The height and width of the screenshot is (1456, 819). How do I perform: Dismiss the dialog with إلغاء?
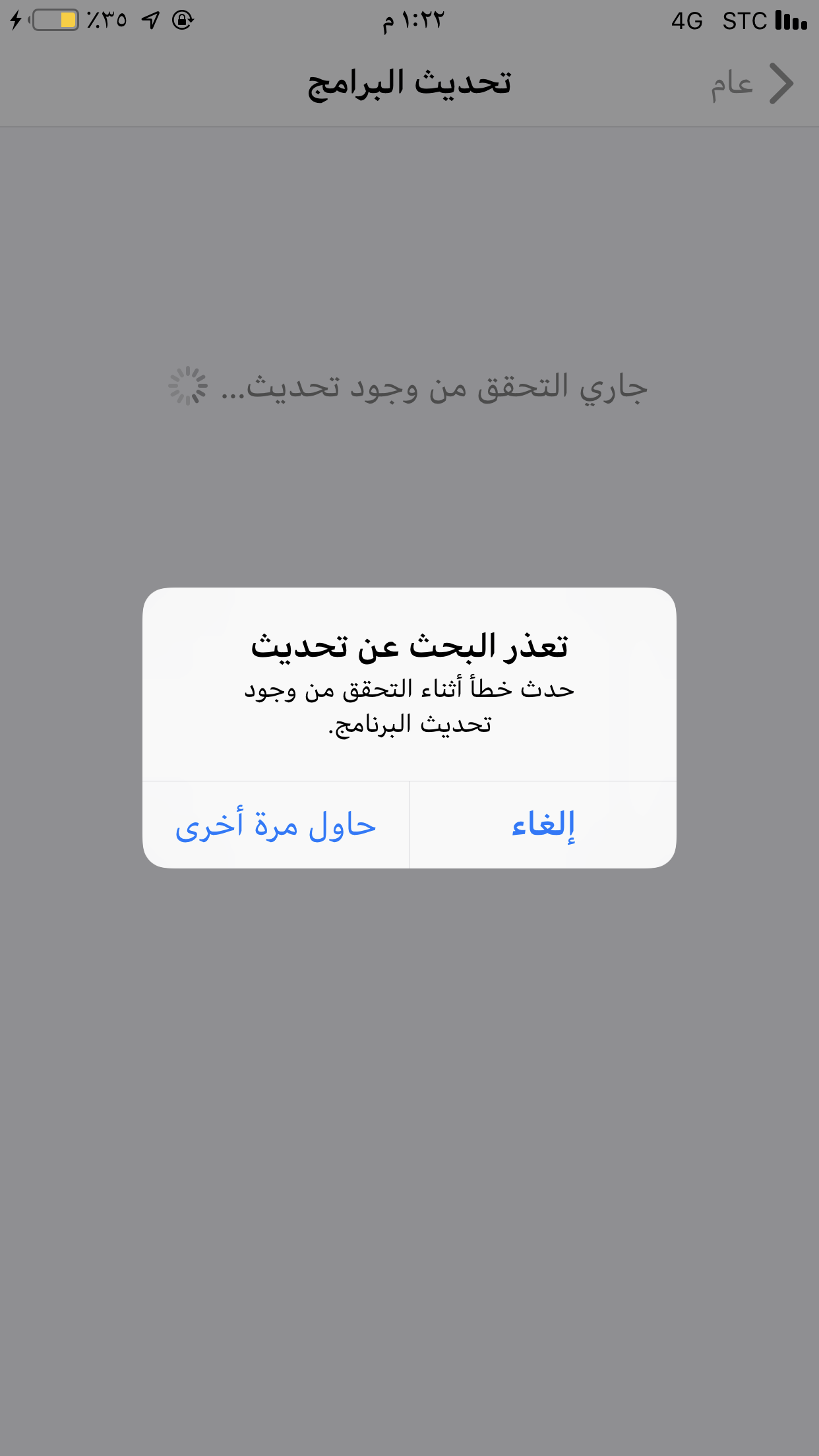543,825
